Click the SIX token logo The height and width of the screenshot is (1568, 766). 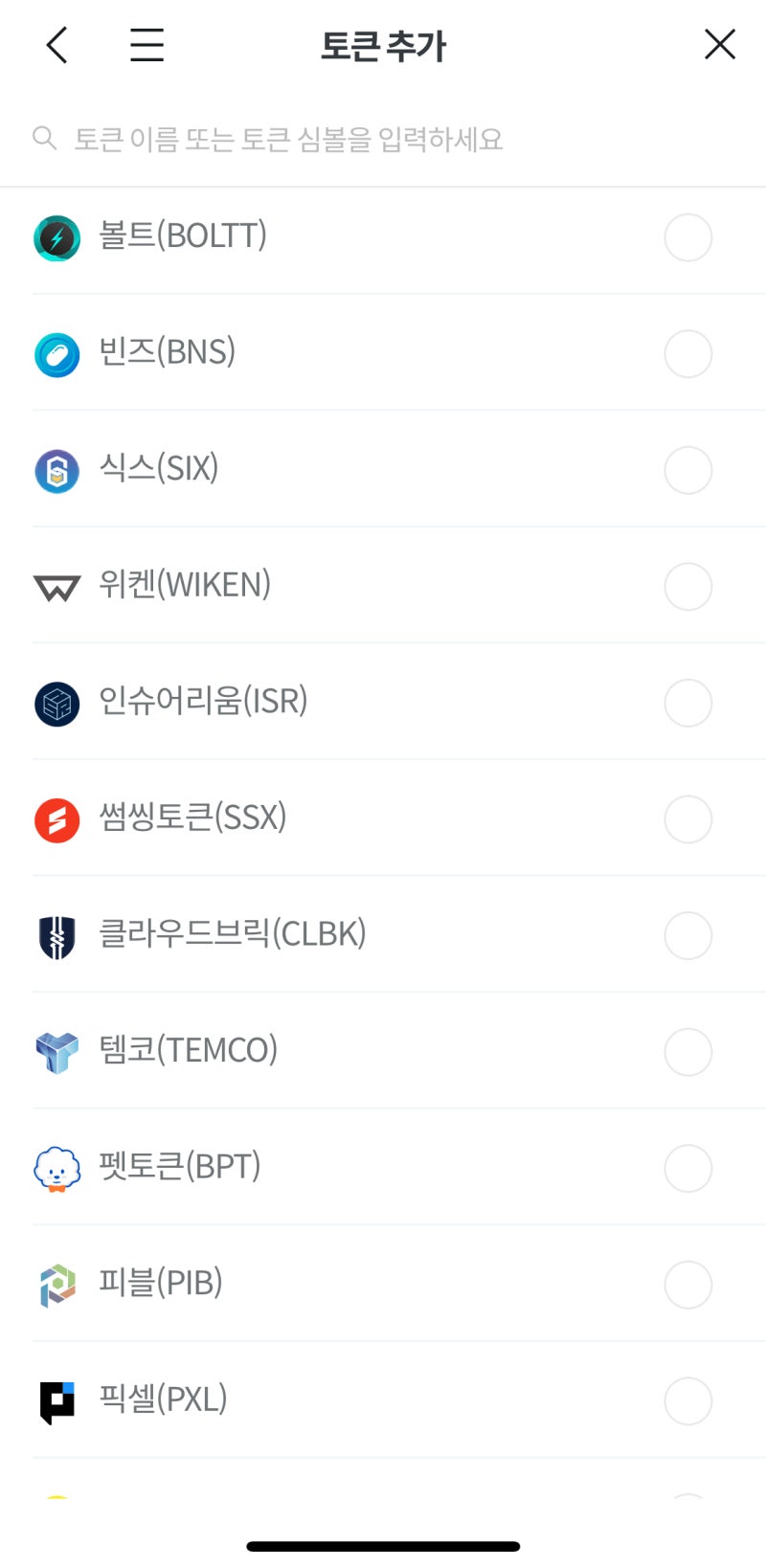56,470
